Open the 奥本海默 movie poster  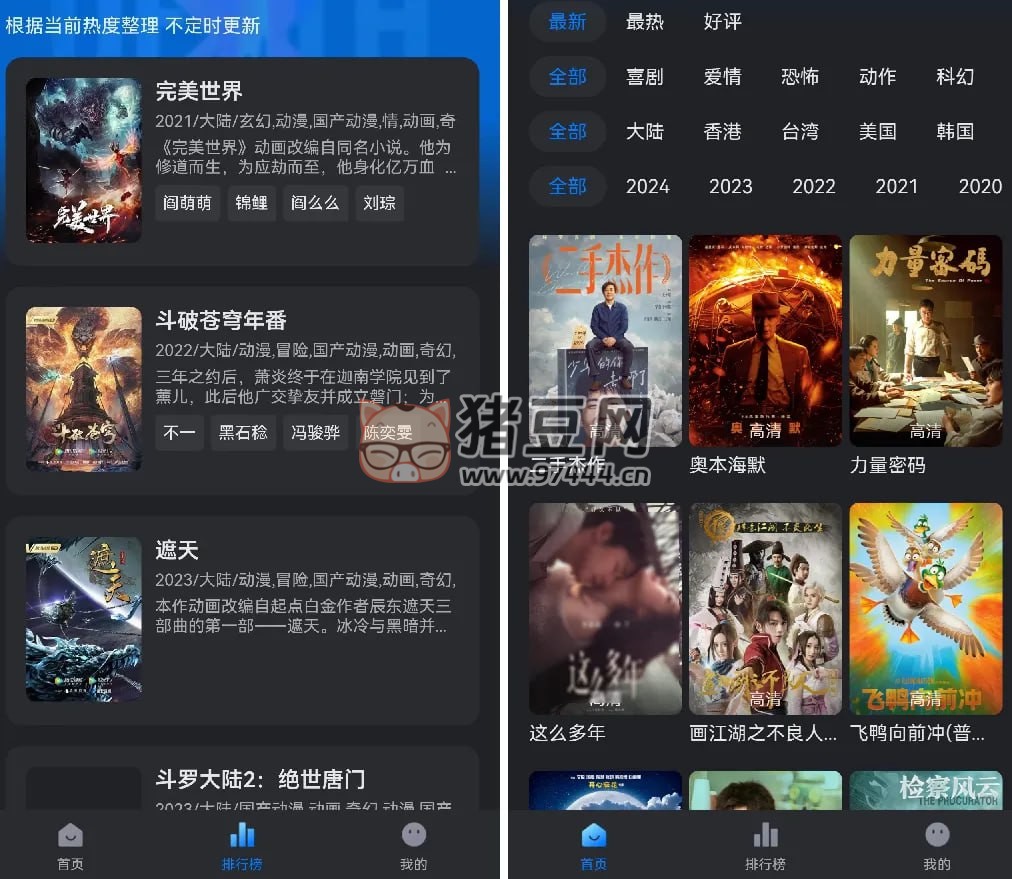click(765, 340)
